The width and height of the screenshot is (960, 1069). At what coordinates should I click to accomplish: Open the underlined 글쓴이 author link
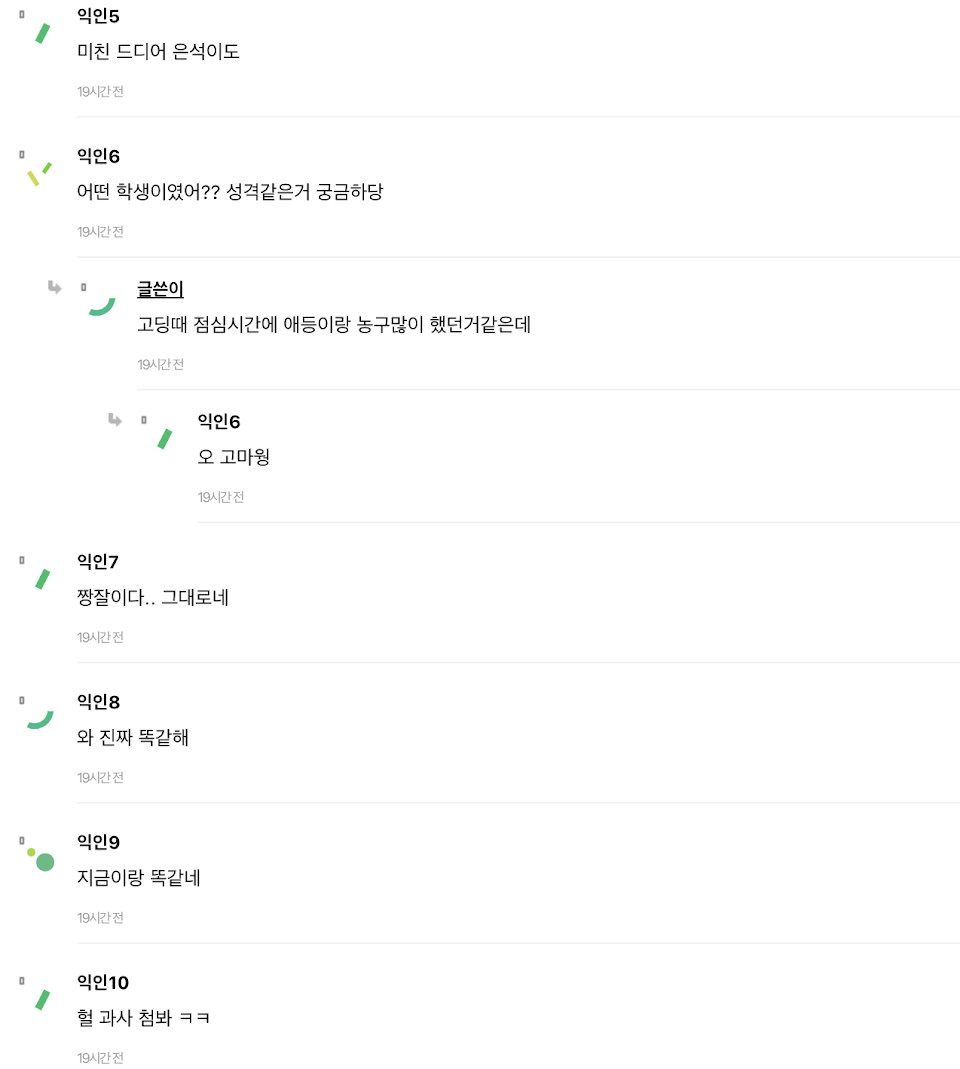pyautogui.click(x=160, y=289)
